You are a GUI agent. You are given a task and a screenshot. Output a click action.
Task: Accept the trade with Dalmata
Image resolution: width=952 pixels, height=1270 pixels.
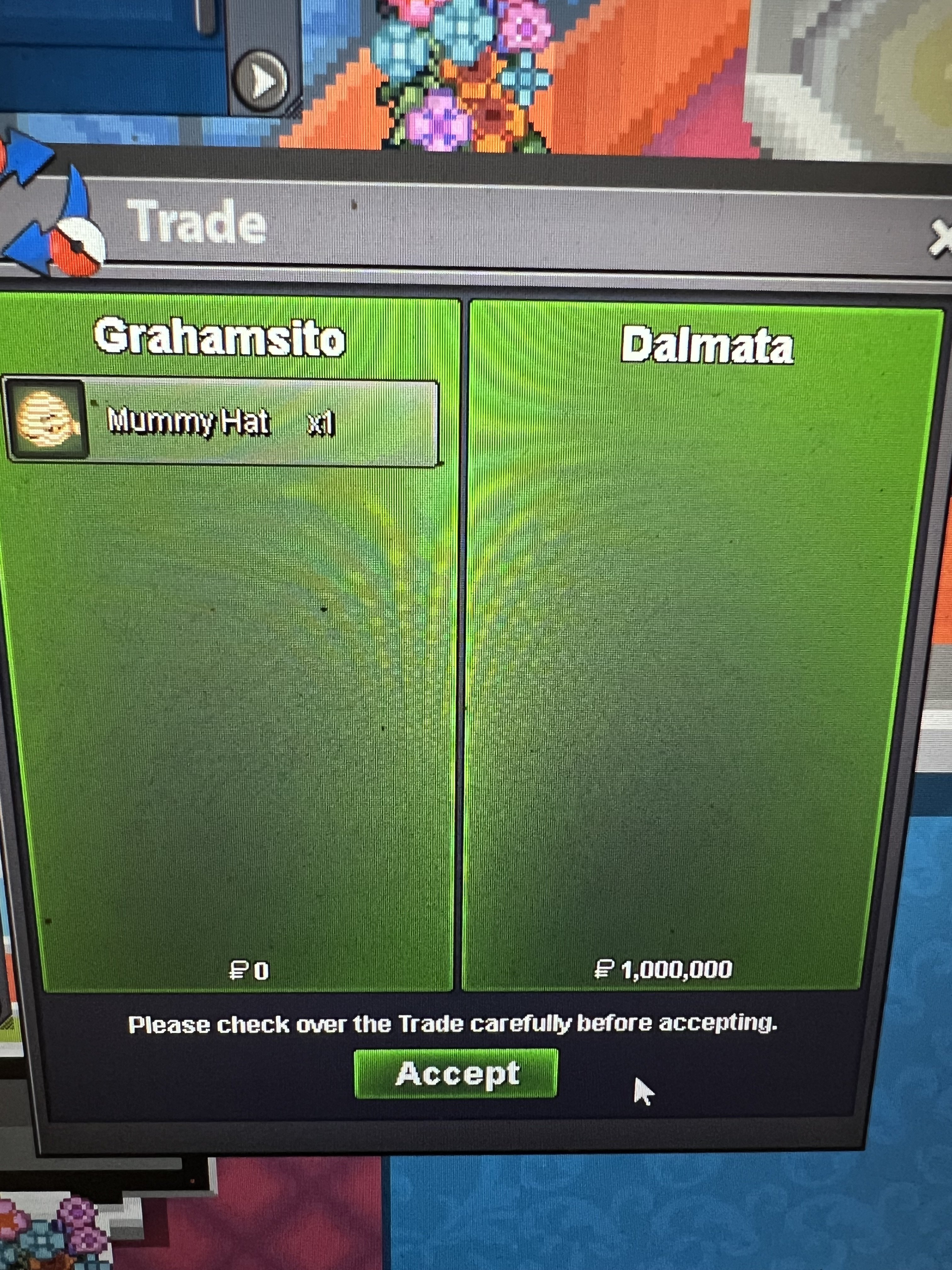point(456,1074)
